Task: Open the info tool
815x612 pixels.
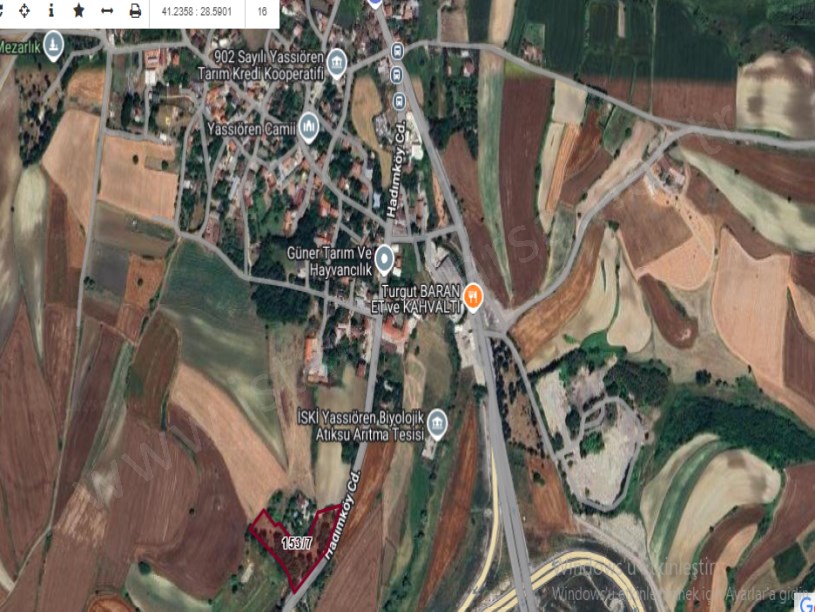Action: pos(52,11)
